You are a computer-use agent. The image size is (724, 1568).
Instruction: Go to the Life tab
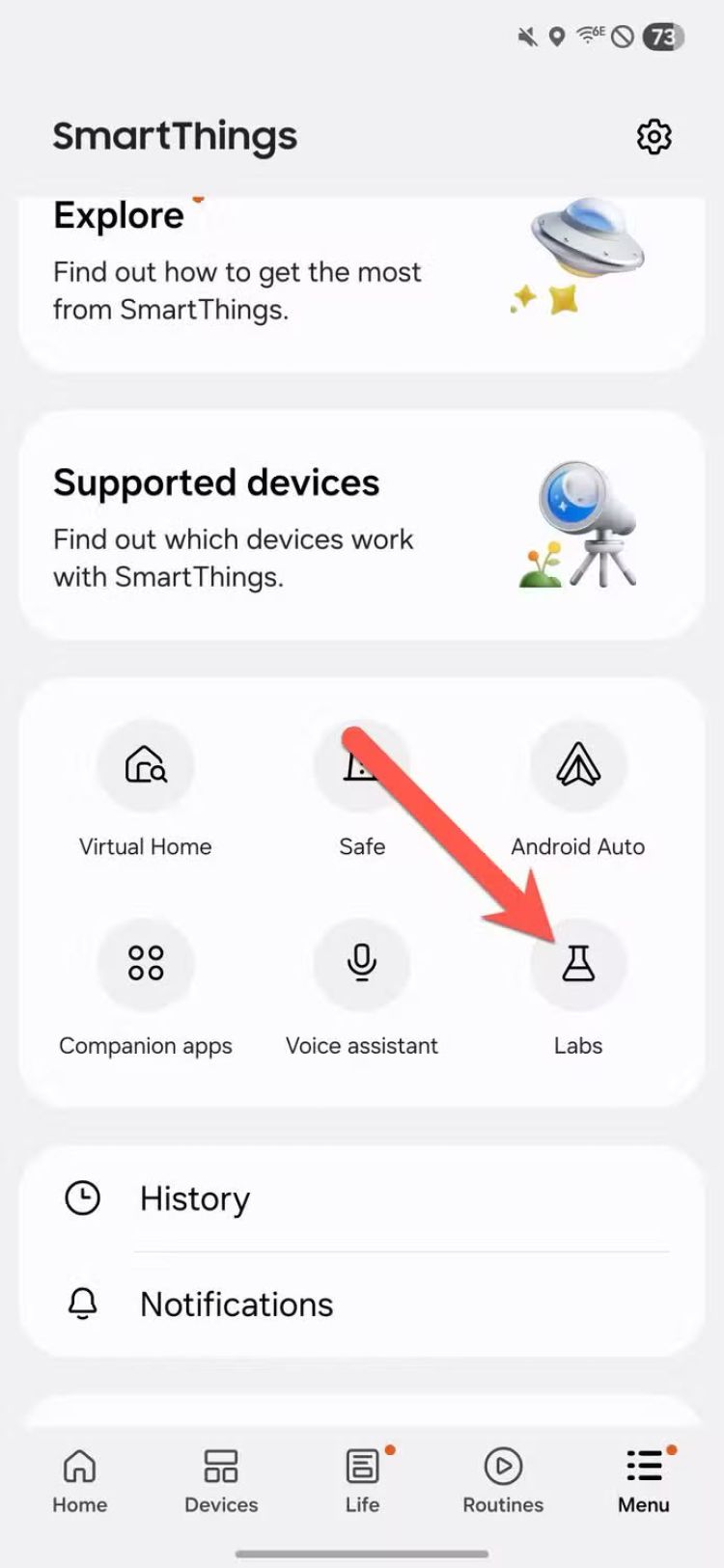click(x=362, y=1480)
